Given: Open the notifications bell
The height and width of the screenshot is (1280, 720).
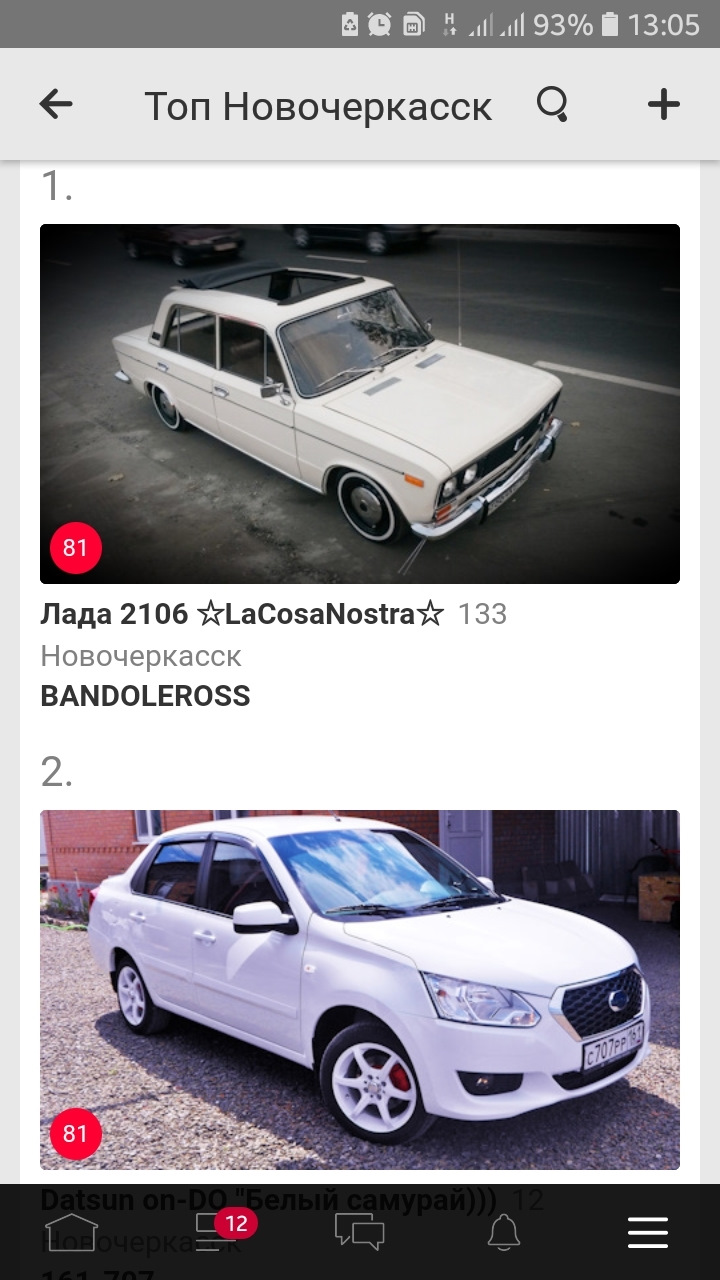Looking at the screenshot, I should tap(504, 1232).
